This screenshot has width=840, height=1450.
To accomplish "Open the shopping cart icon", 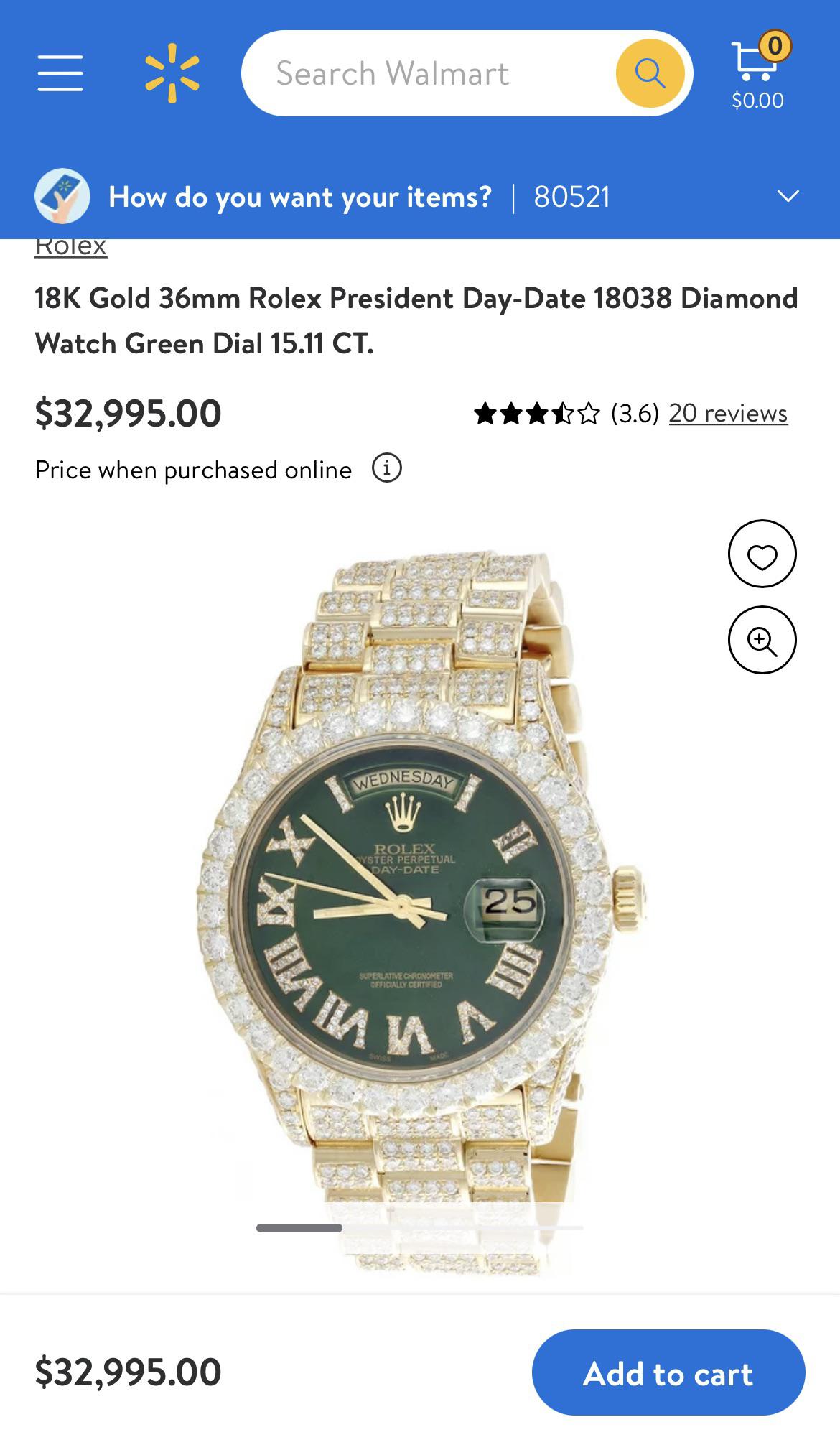I will pos(754,68).
